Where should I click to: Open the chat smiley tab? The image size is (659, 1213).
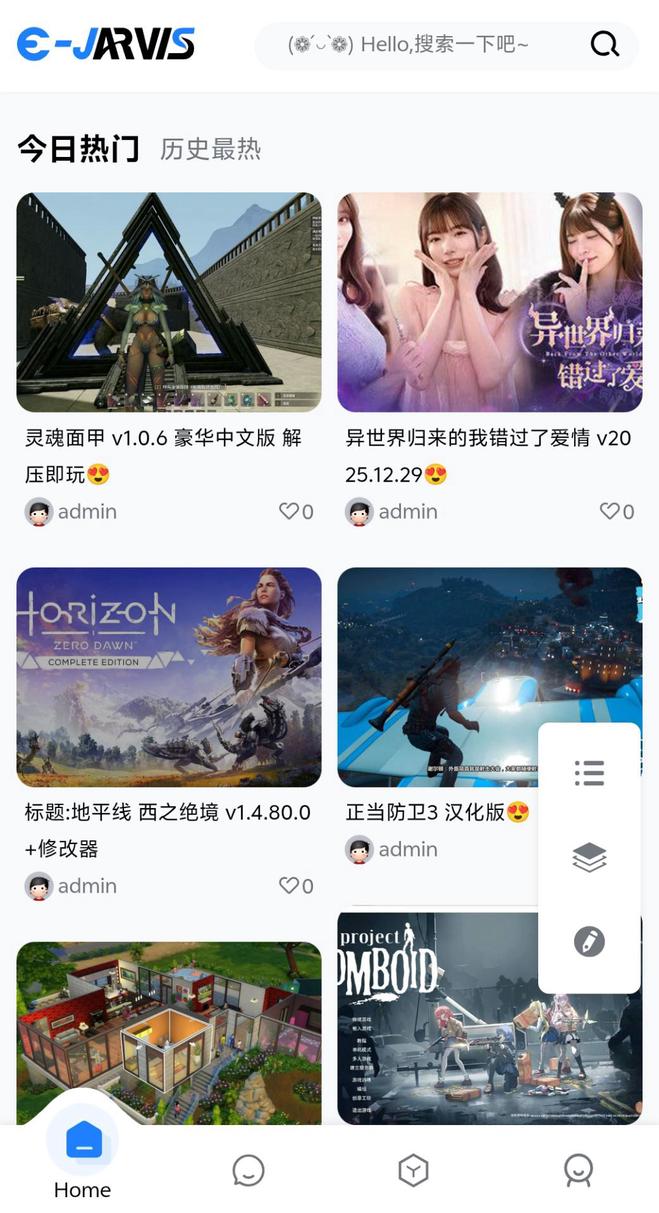point(248,1170)
